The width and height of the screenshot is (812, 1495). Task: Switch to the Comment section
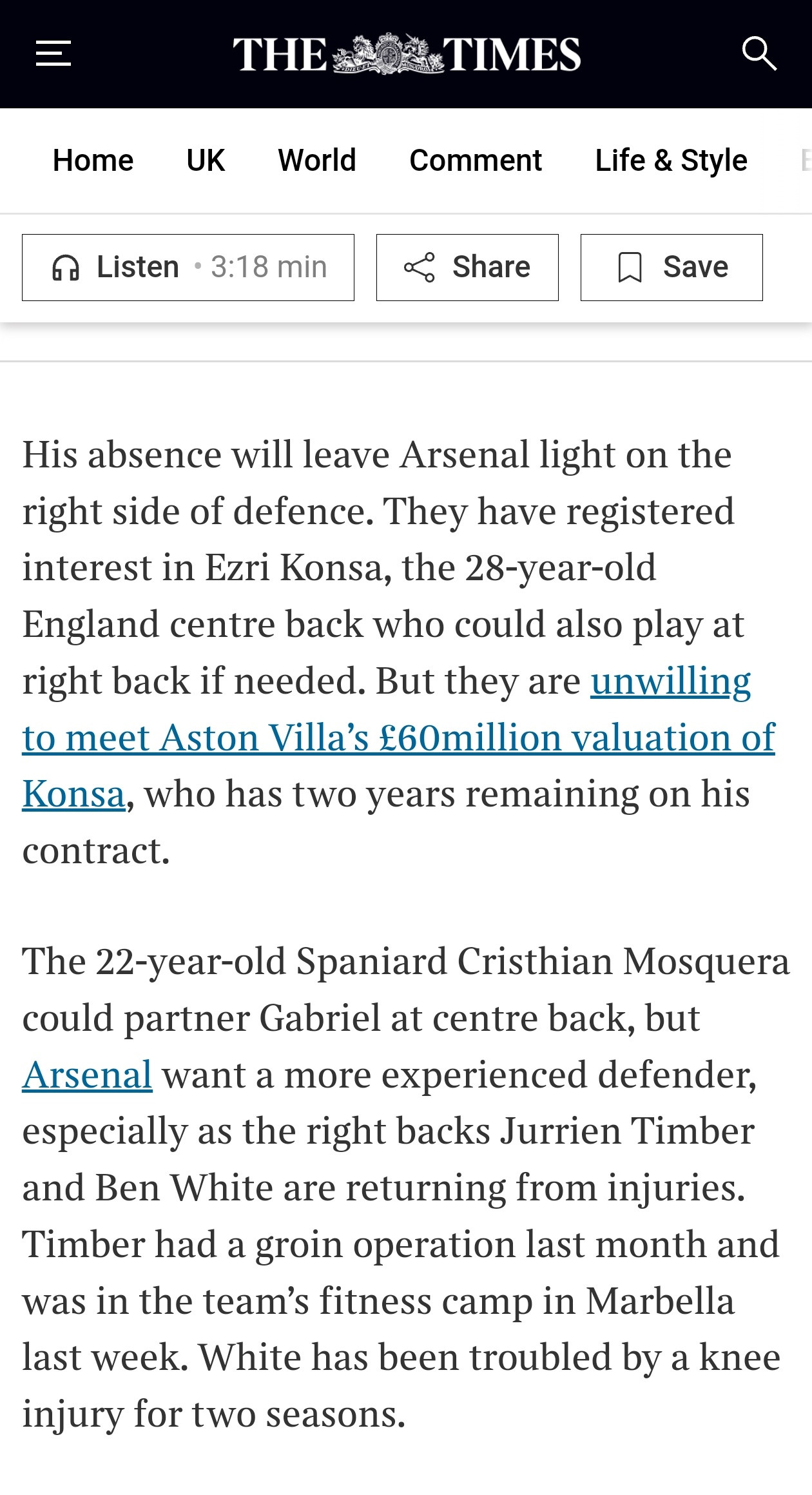(x=476, y=161)
